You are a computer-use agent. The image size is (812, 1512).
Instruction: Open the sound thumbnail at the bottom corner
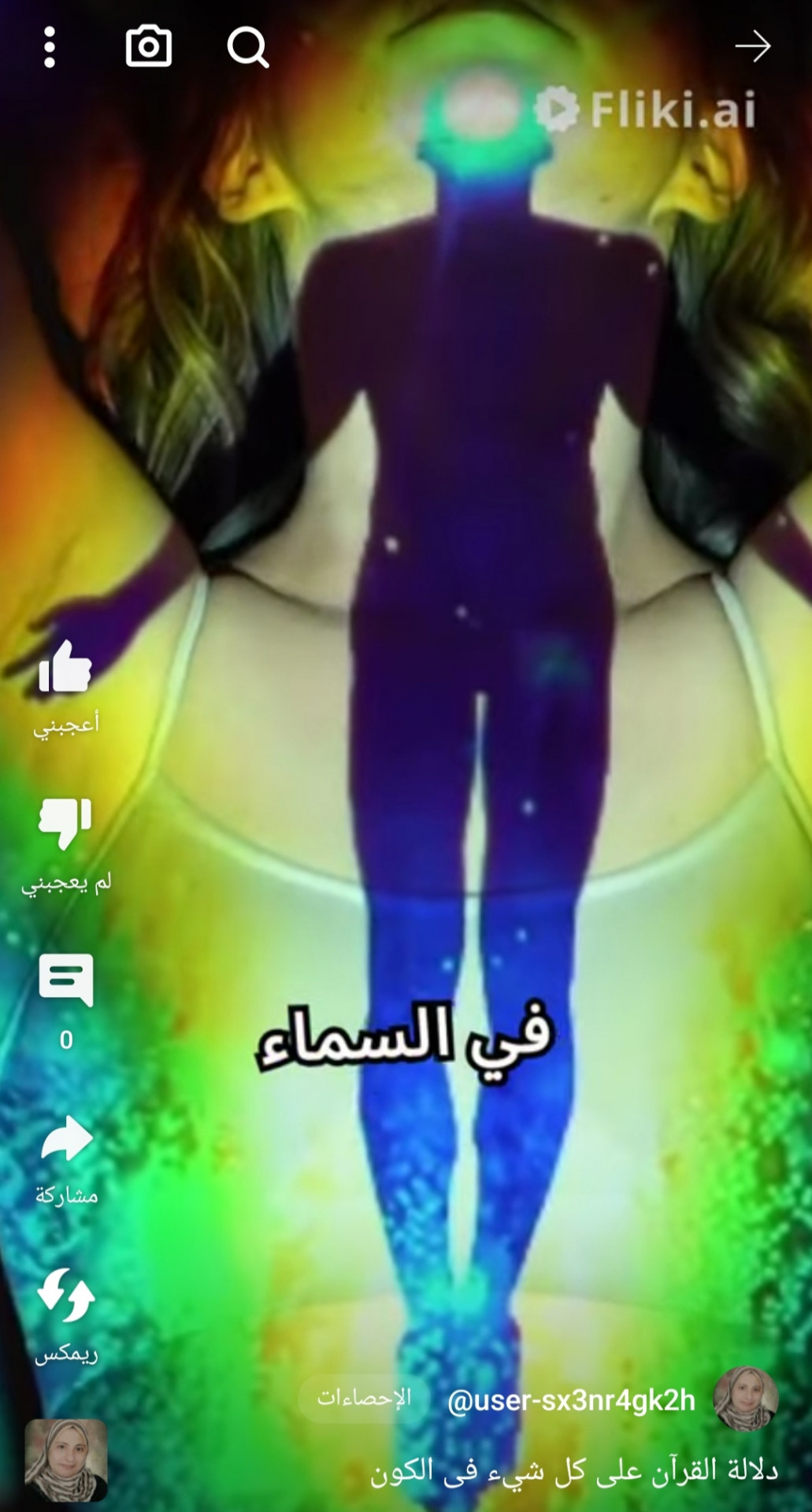click(66, 1461)
